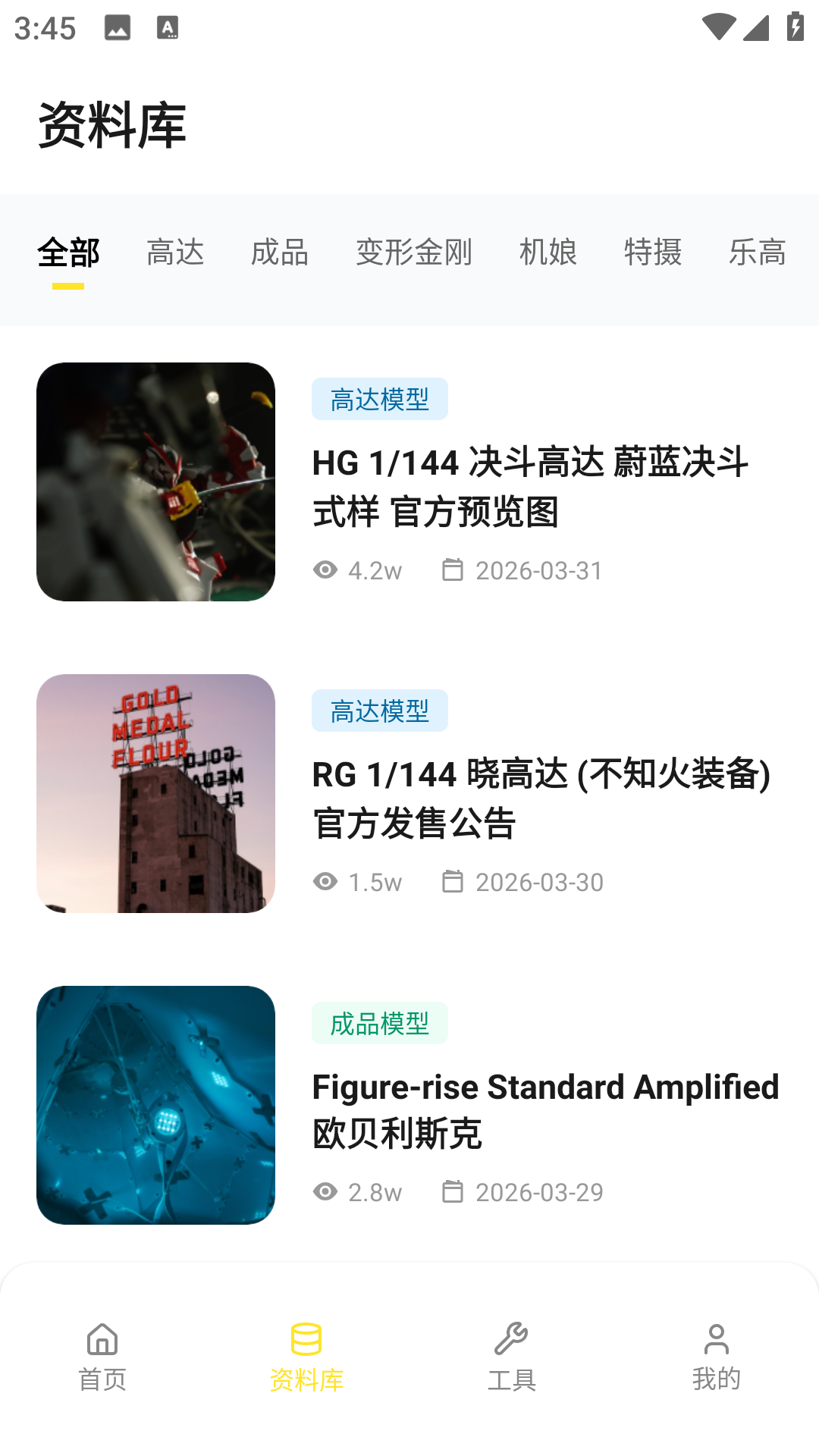Switch to the 高达 category tab
Viewport: 819px width, 1456px height.
click(x=175, y=253)
